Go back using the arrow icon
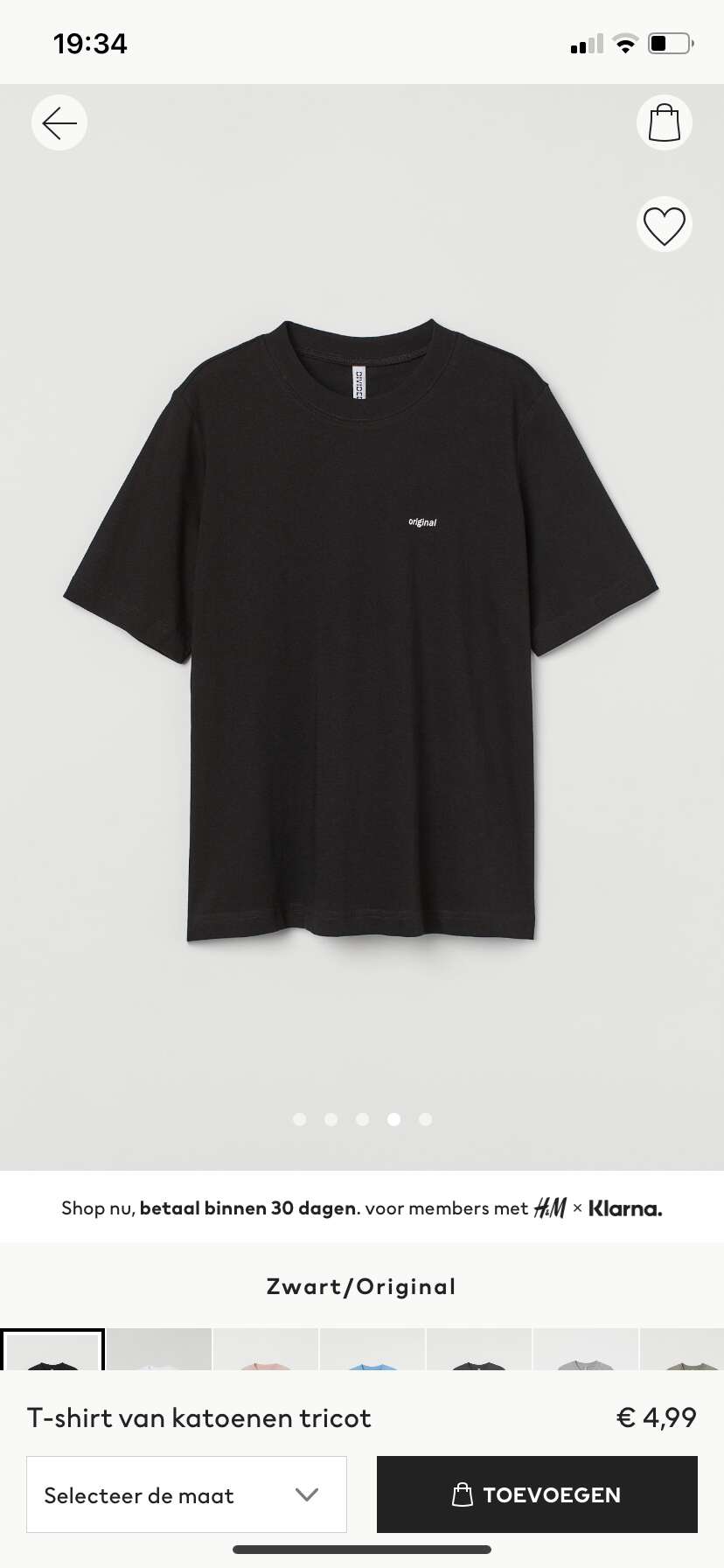The image size is (724, 1568). 59,122
